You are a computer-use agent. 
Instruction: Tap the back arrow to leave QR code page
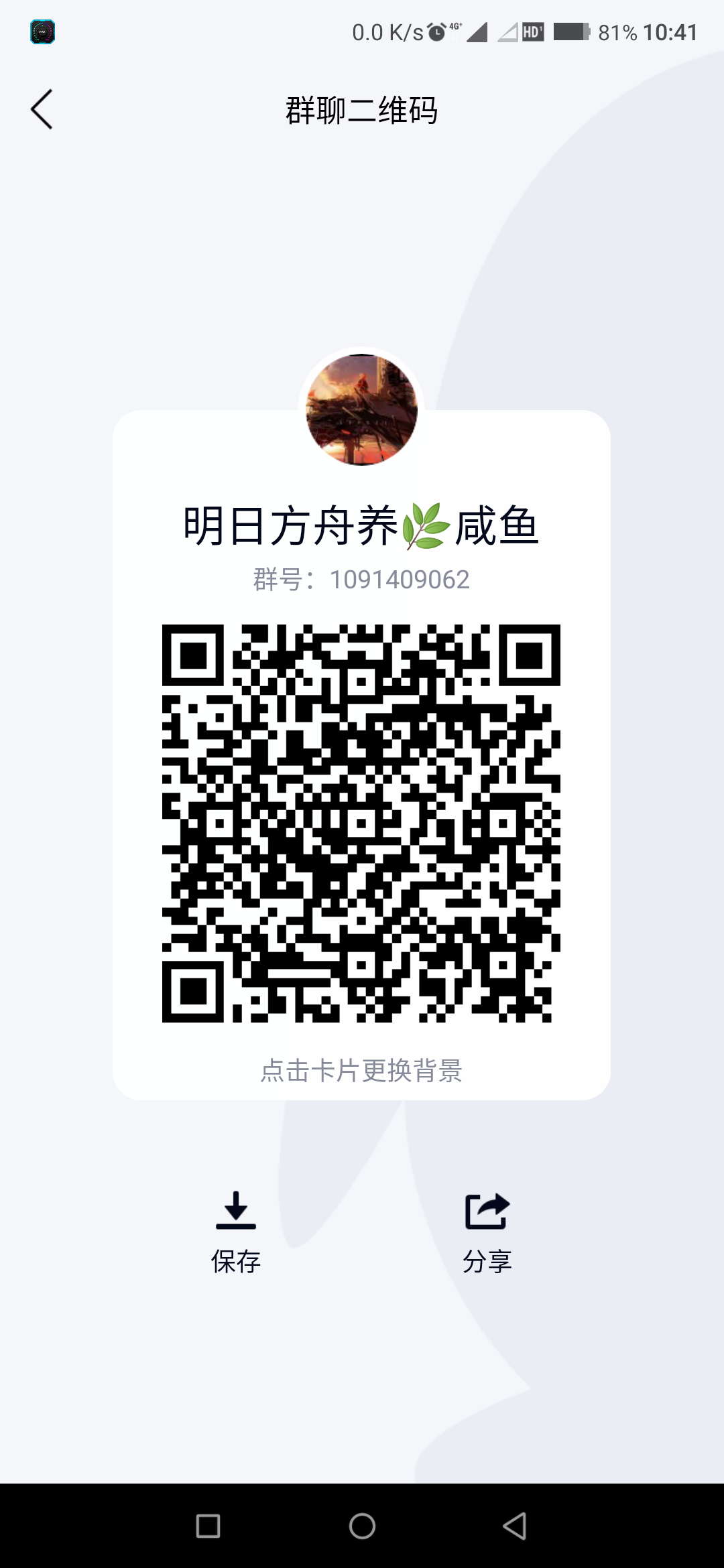click(42, 109)
